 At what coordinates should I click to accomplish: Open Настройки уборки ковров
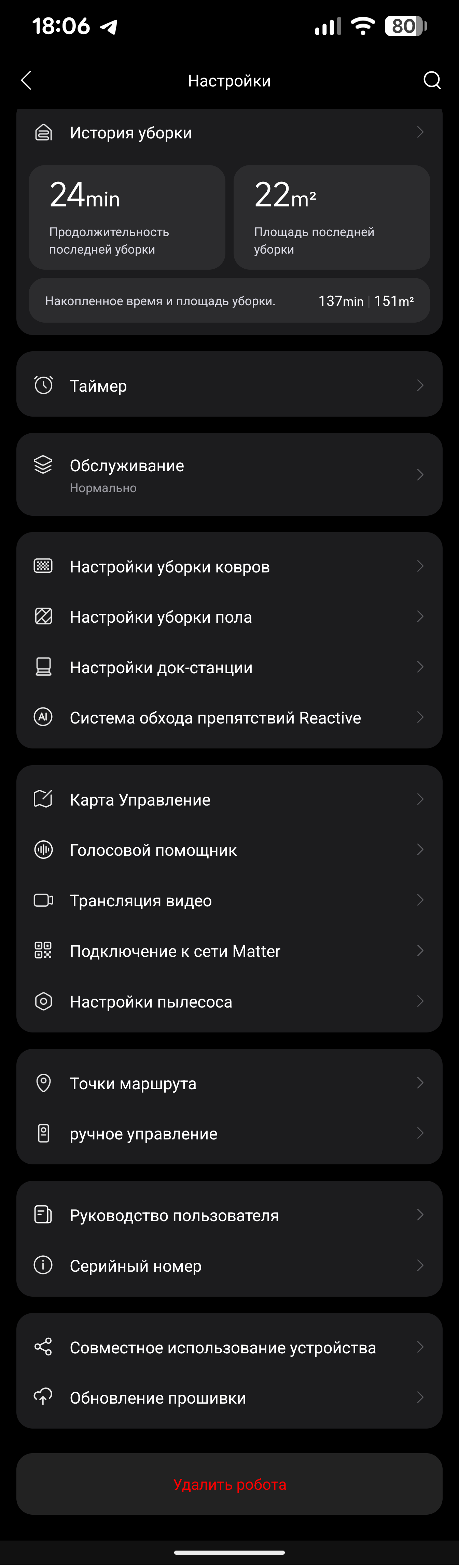[x=229, y=567]
